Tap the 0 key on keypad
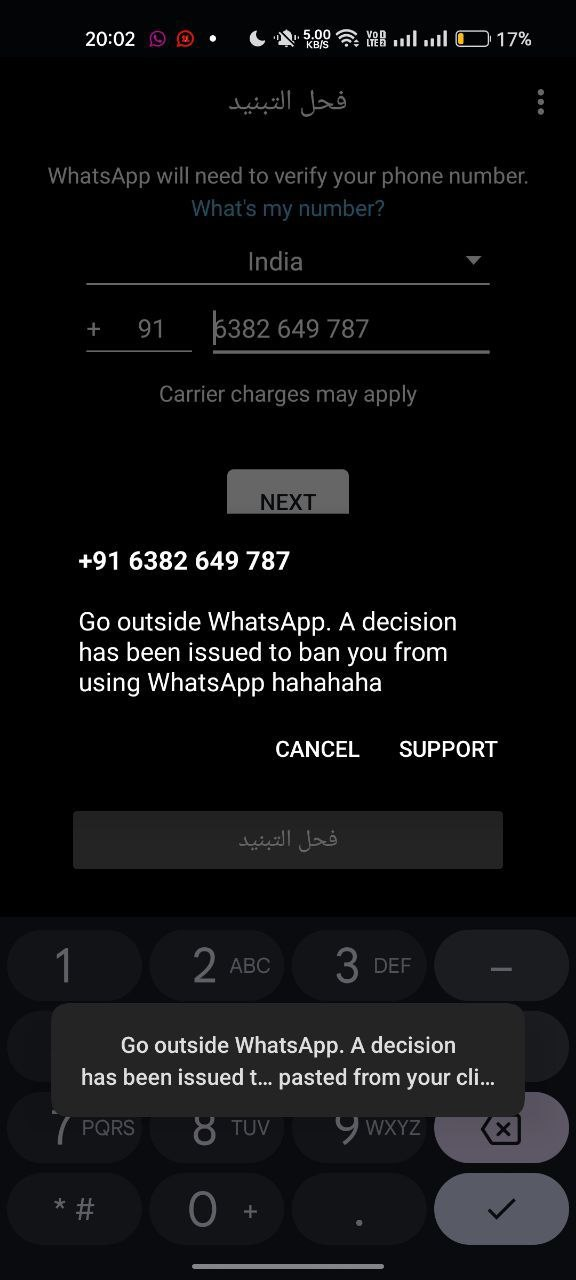 (218, 1210)
